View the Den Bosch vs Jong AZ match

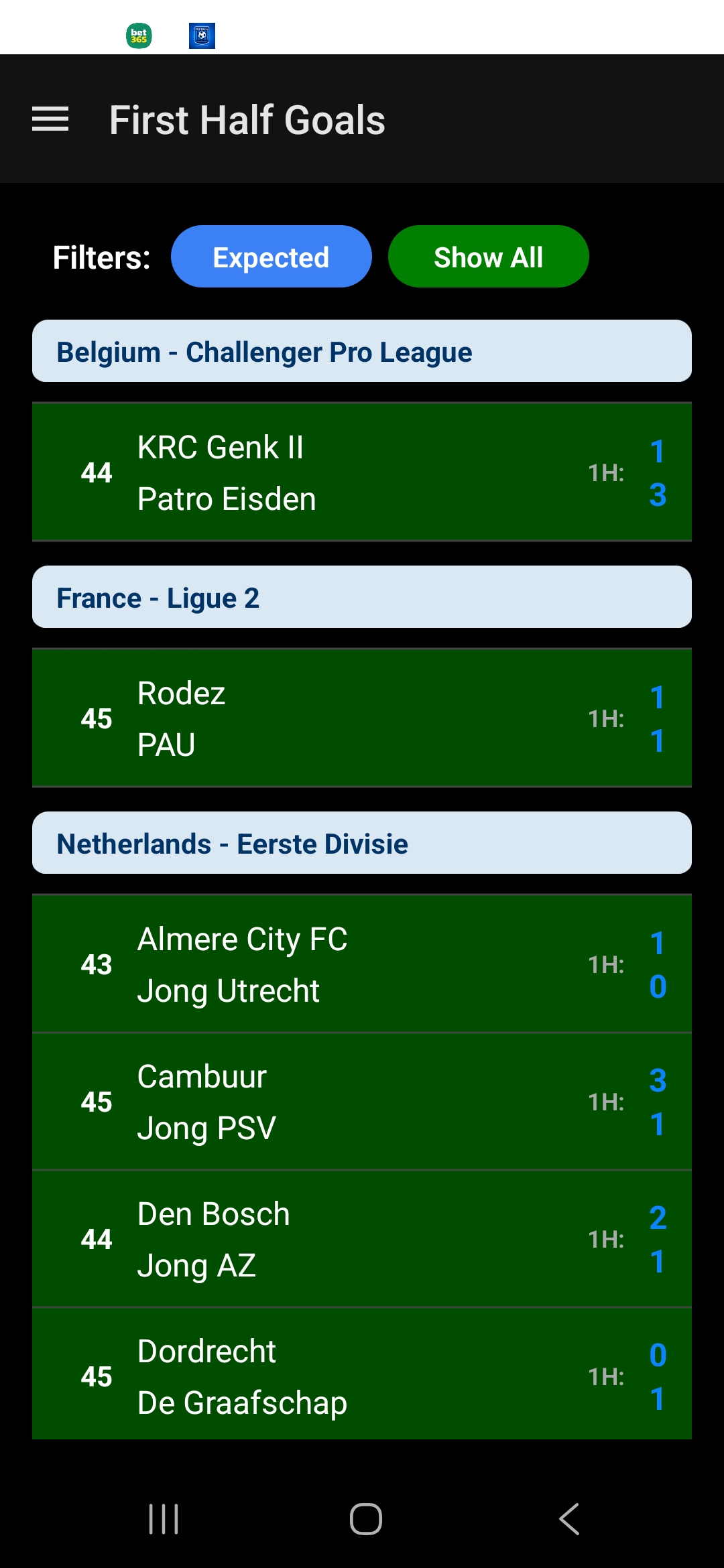362,1239
